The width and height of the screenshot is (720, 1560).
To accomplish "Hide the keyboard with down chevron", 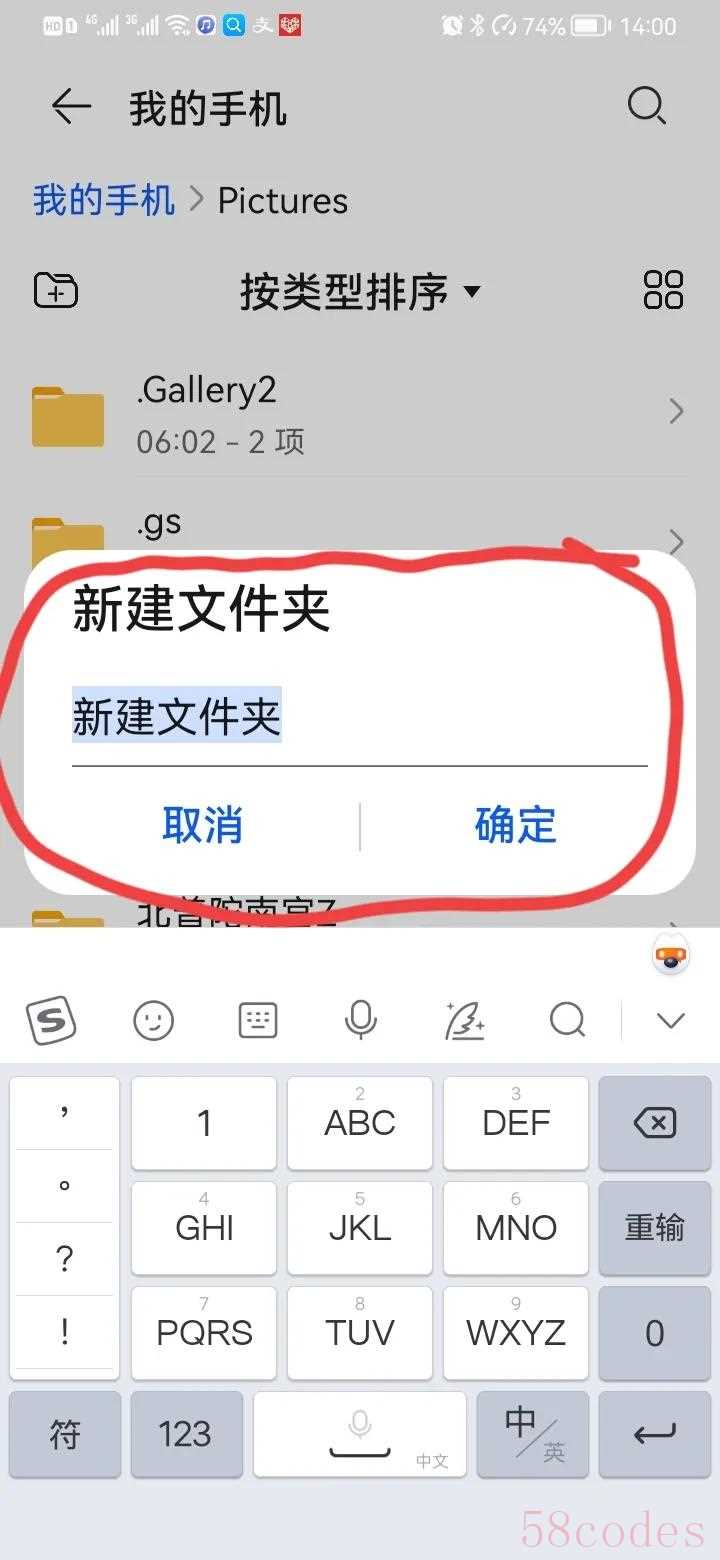I will (670, 1020).
